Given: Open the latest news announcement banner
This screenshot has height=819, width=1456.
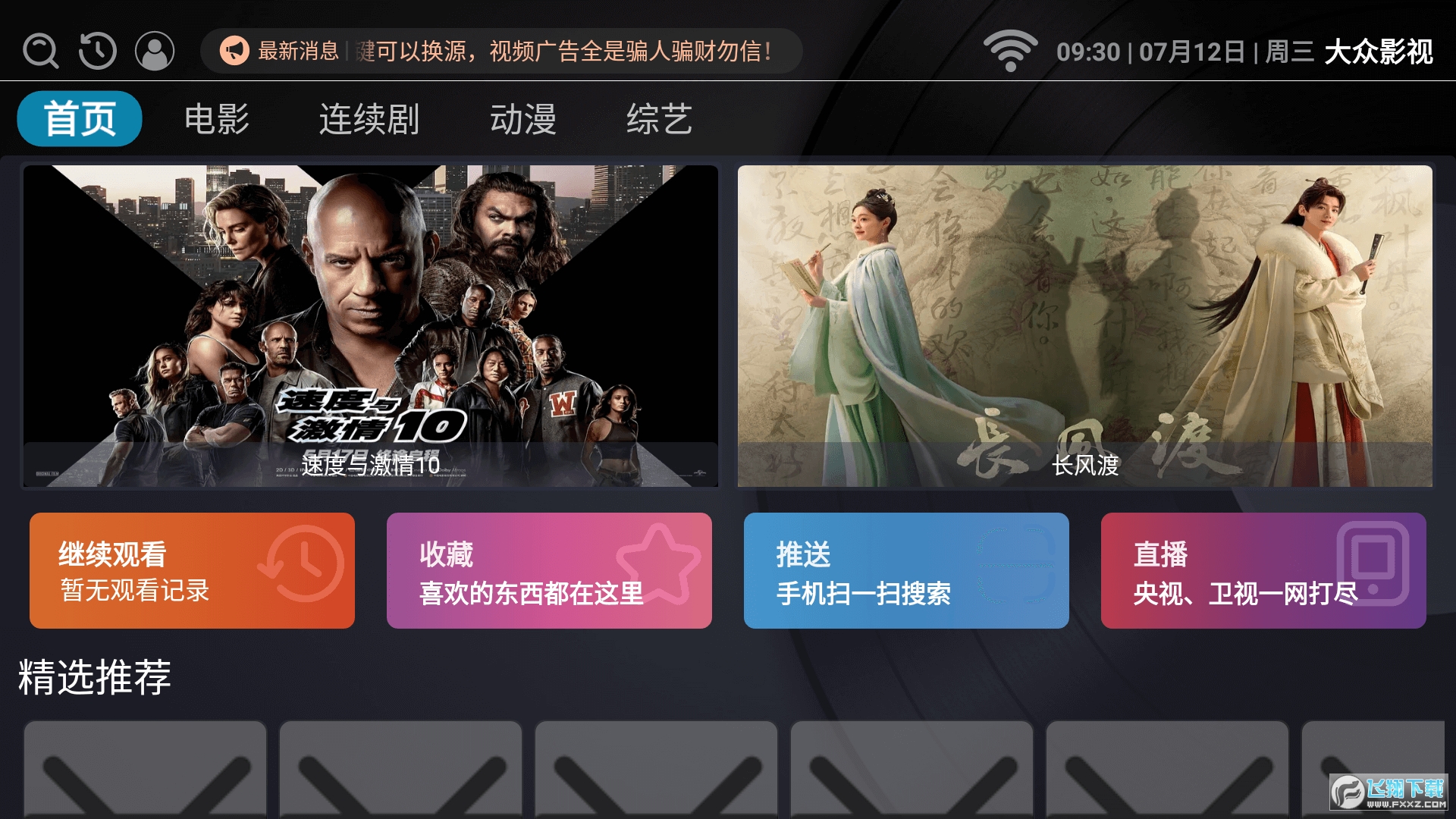Looking at the screenshot, I should pos(500,52).
